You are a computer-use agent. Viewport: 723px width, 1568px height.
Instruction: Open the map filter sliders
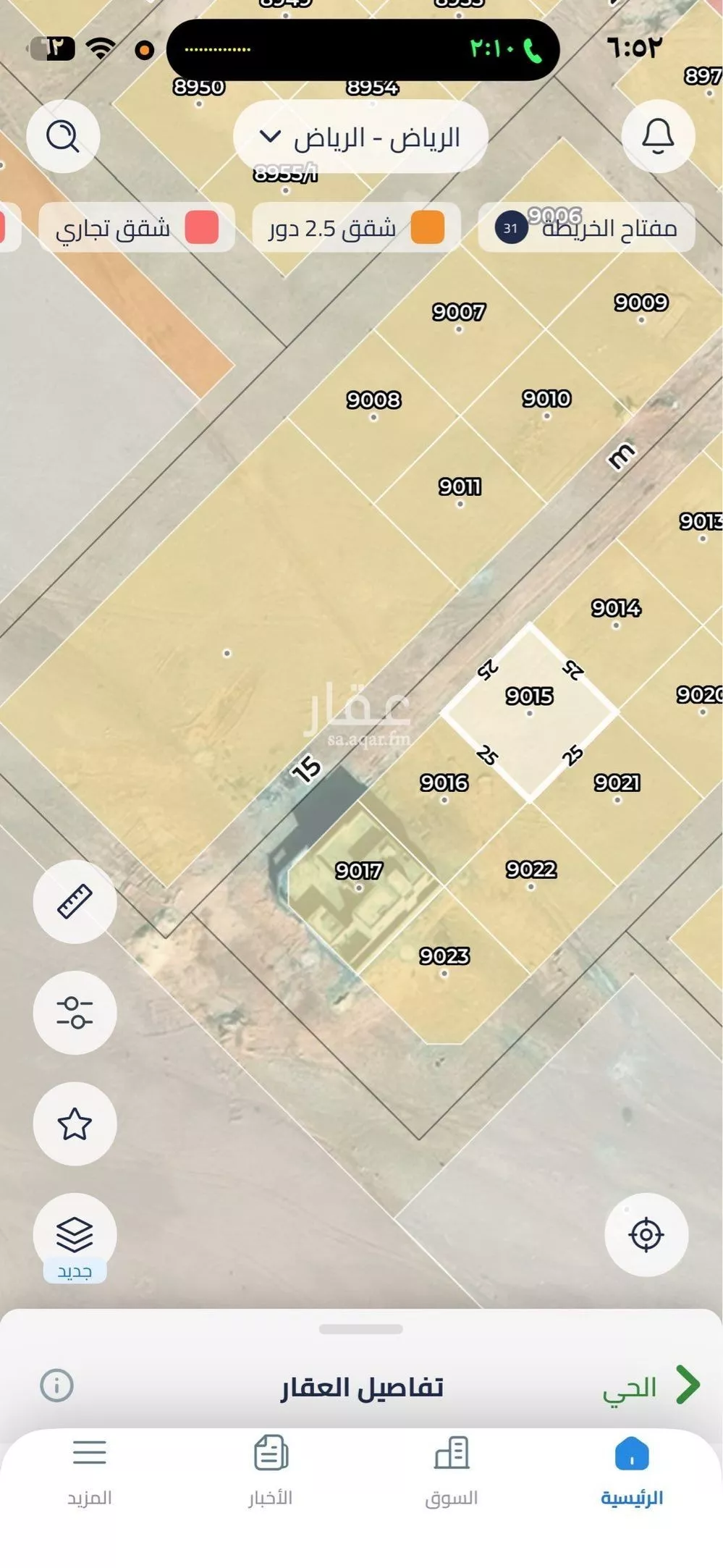(75, 1012)
